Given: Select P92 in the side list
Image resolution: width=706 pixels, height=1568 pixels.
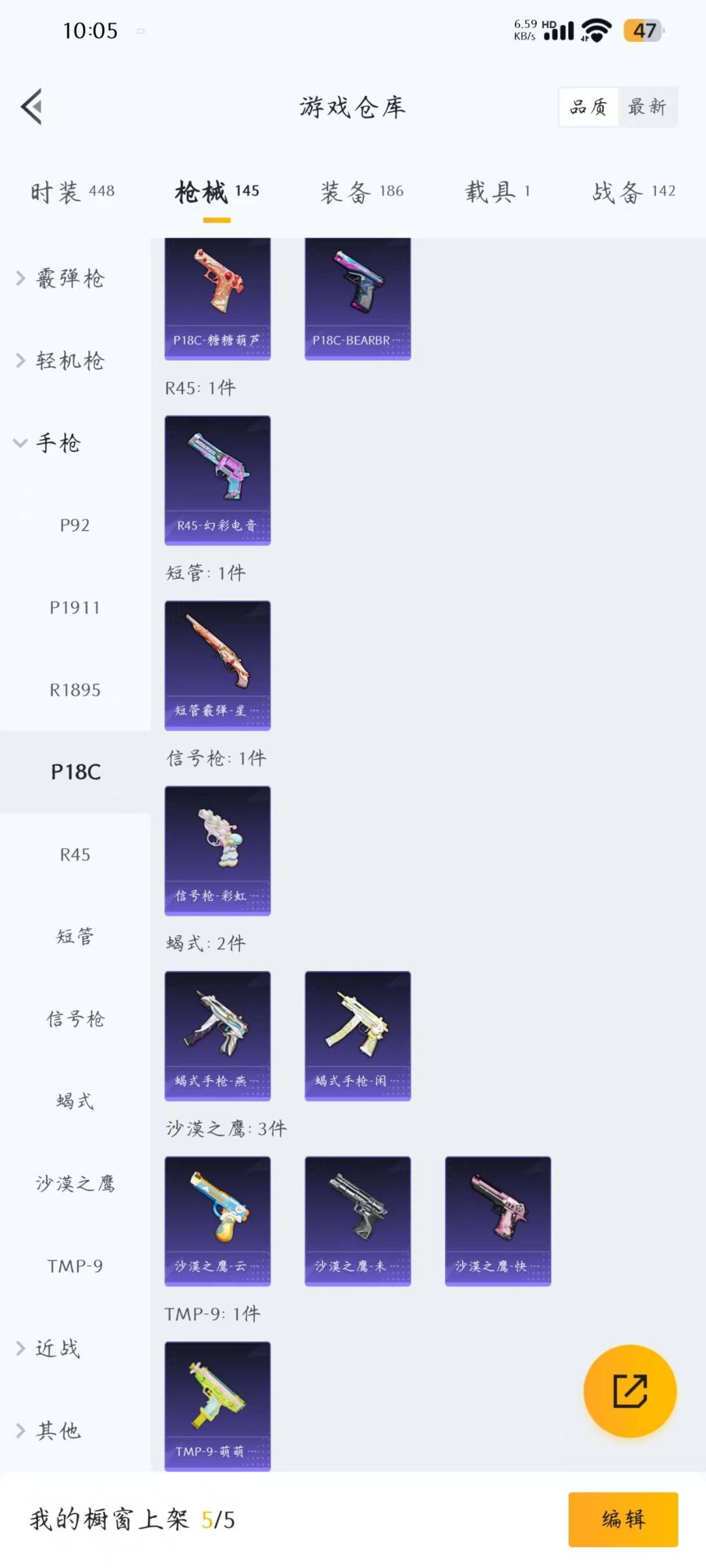Looking at the screenshot, I should (x=75, y=525).
